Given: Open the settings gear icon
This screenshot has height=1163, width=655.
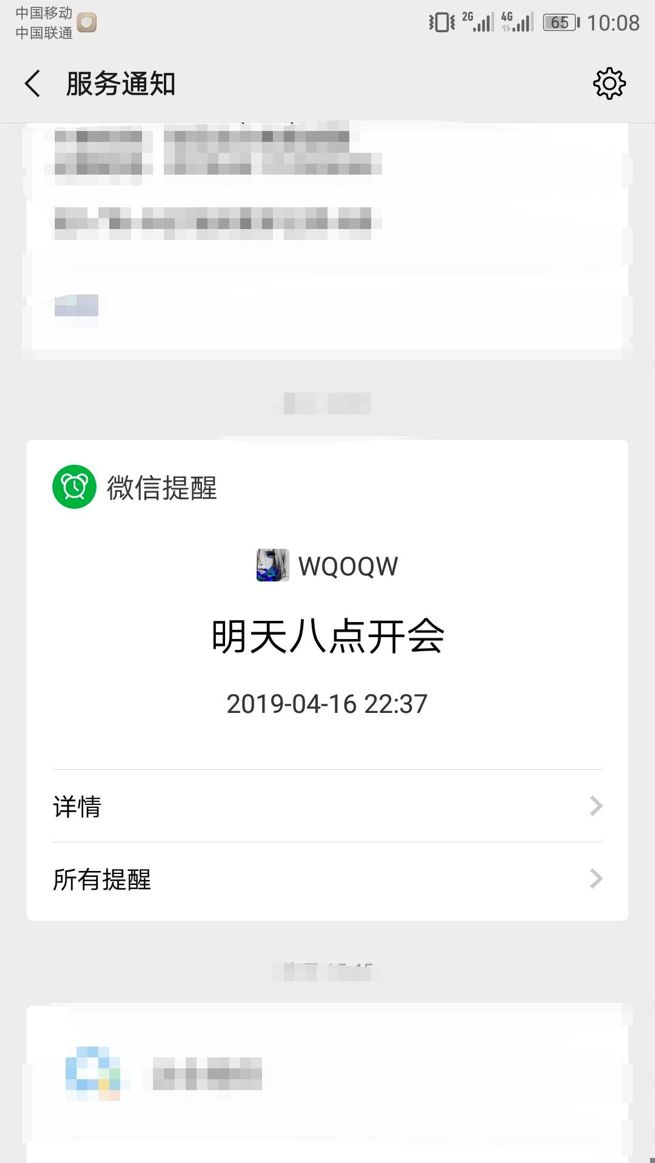Looking at the screenshot, I should click(609, 84).
